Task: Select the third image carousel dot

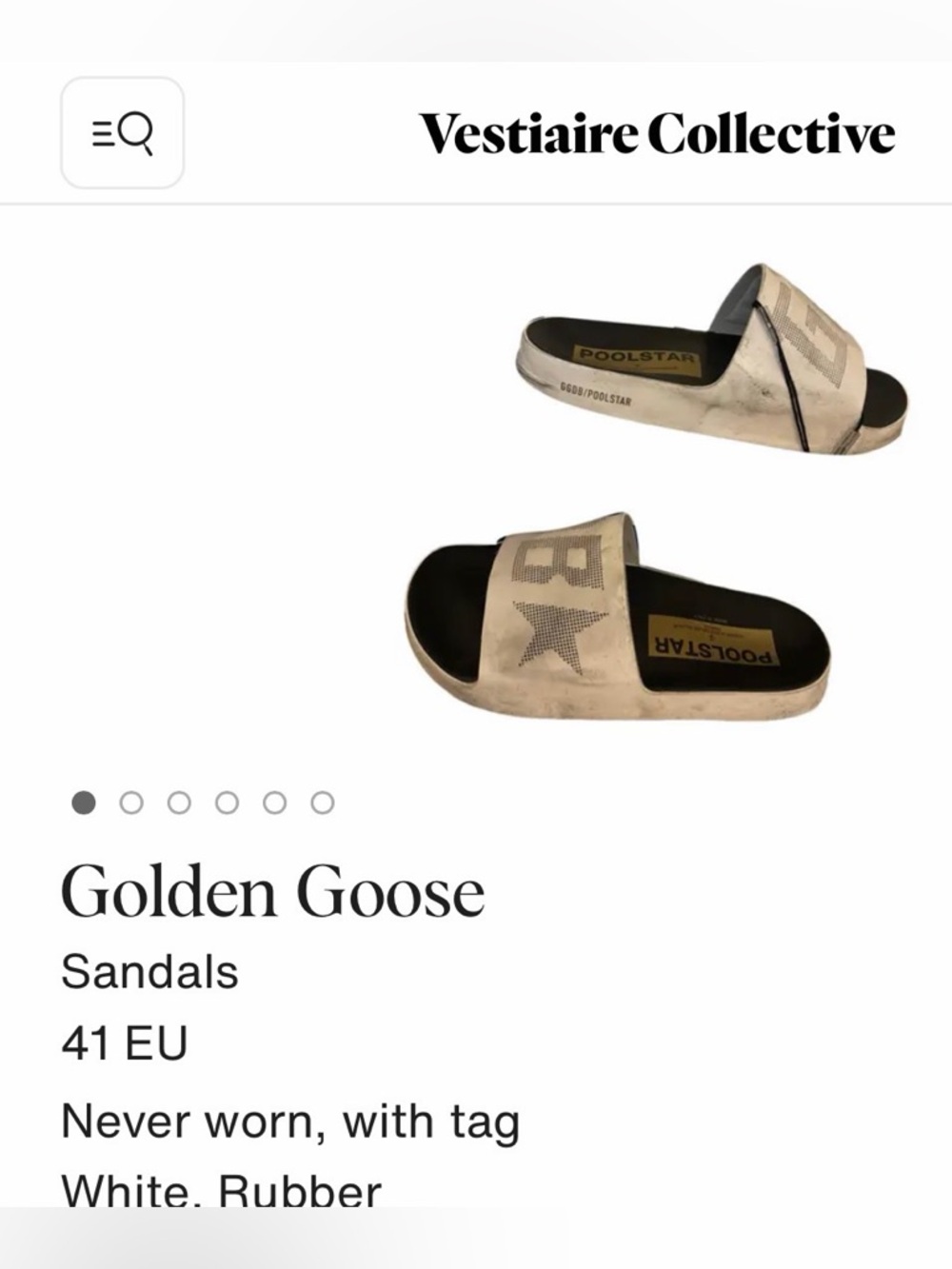Action: point(178,801)
